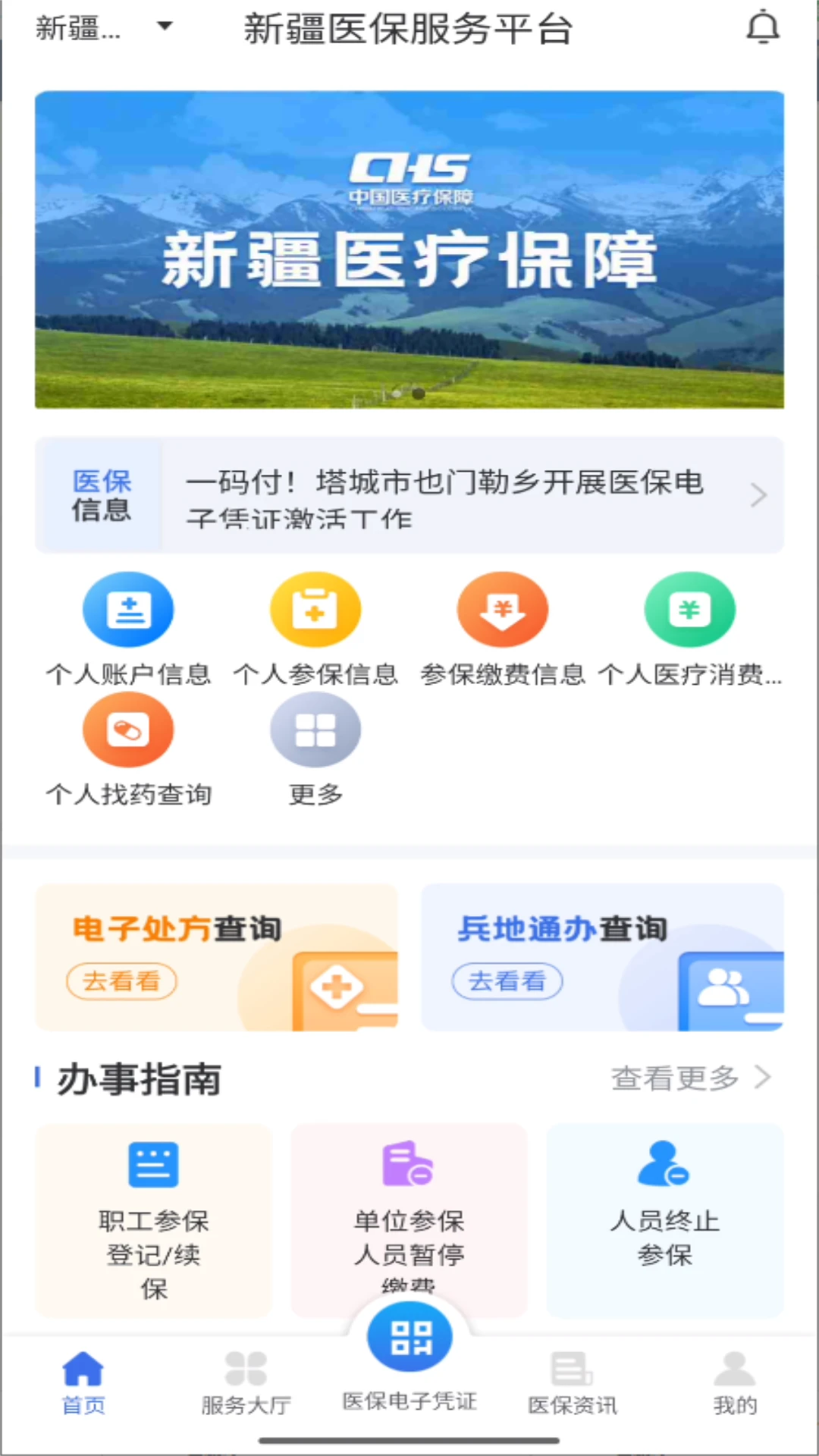
Task: Click 去看看 under 兵地通办查询
Action: click(x=507, y=981)
